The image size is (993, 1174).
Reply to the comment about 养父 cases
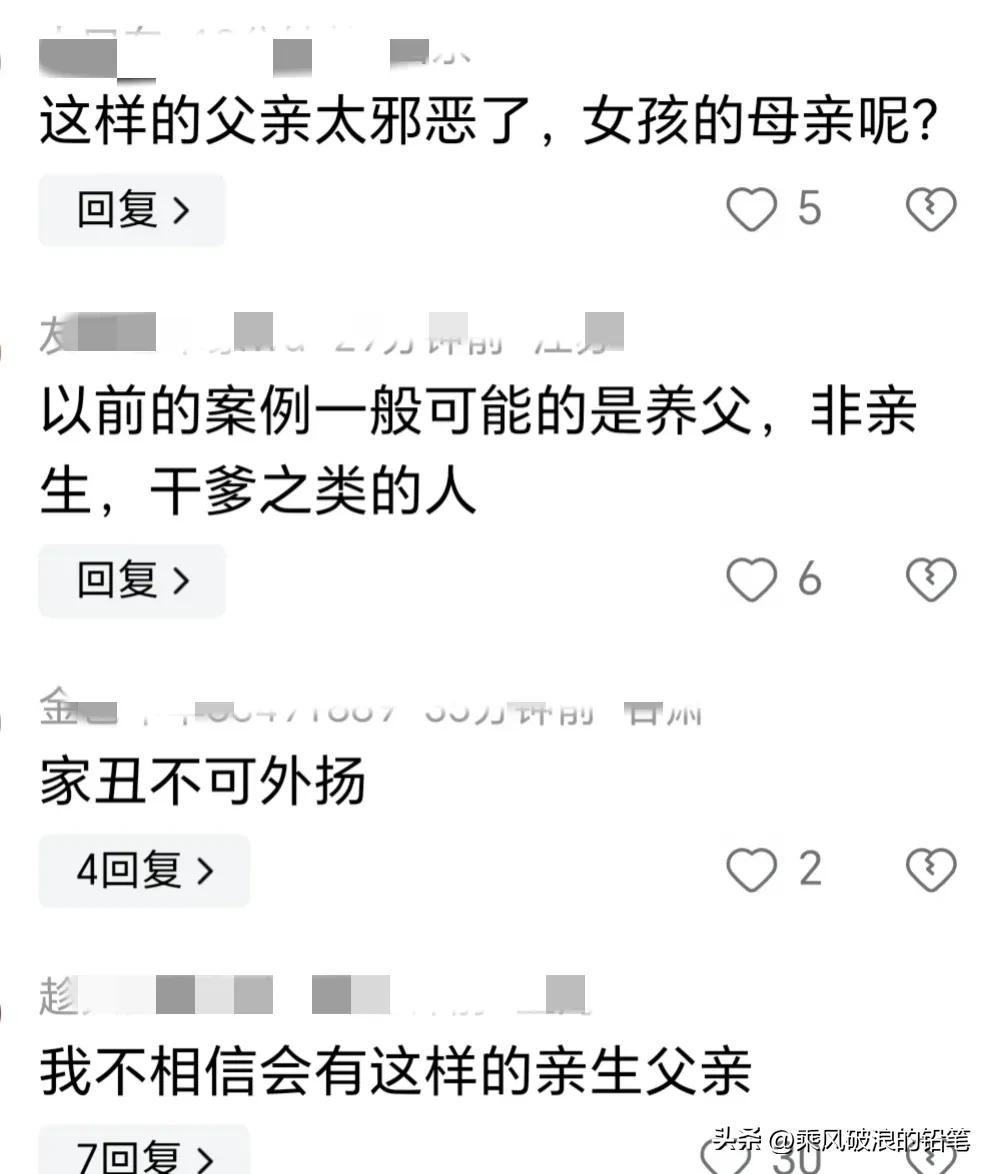[132, 580]
